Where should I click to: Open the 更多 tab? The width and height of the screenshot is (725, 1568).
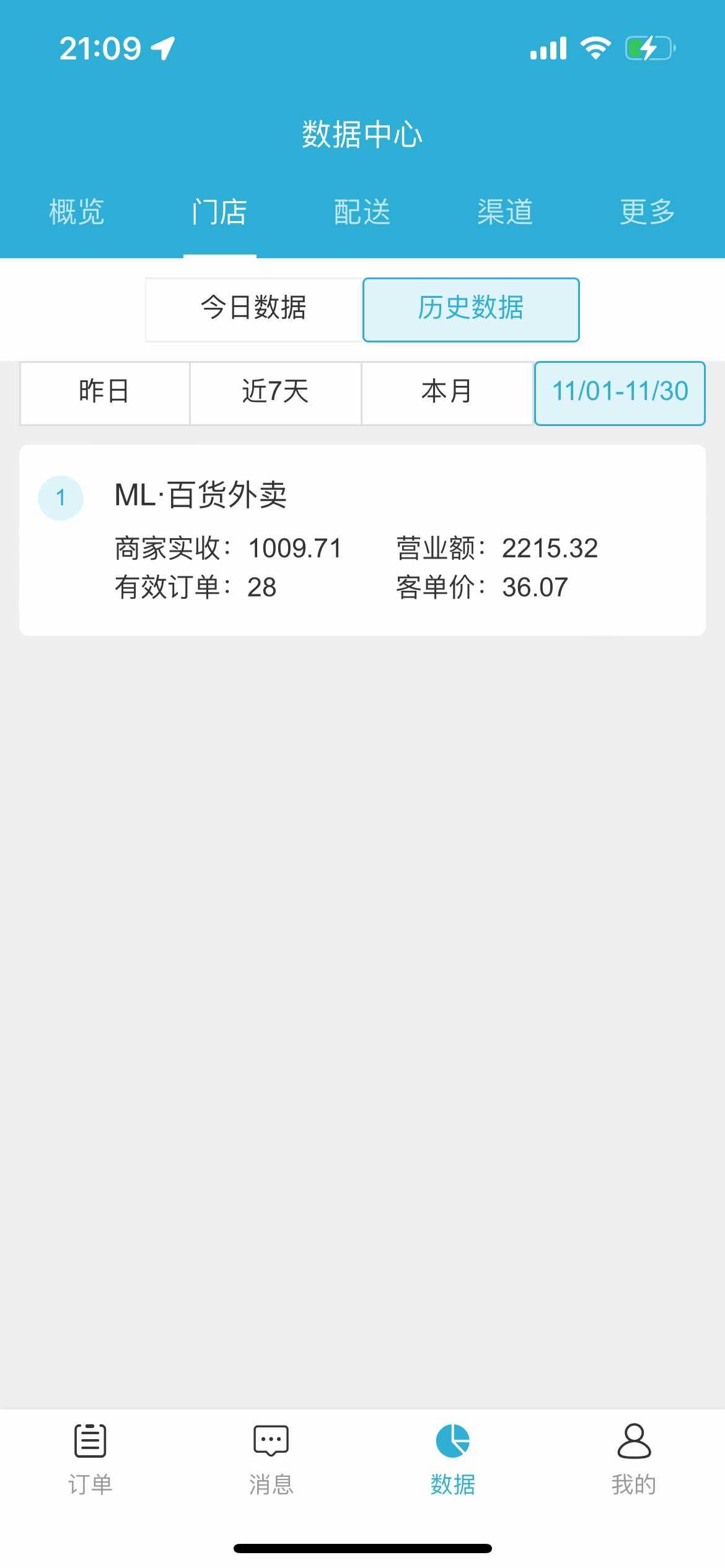648,212
